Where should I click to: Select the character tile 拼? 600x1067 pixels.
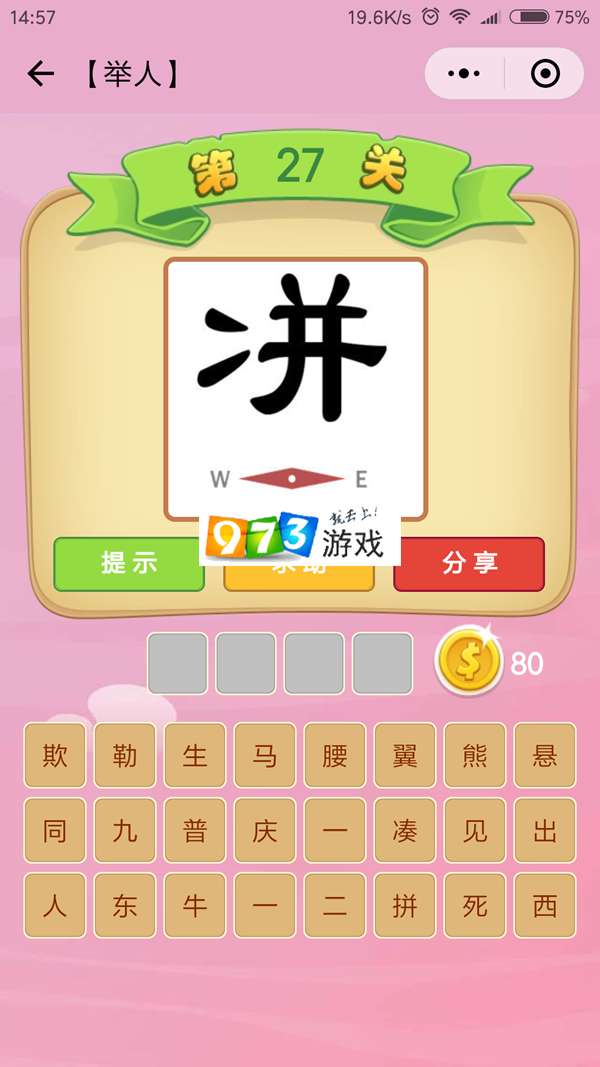pos(405,906)
